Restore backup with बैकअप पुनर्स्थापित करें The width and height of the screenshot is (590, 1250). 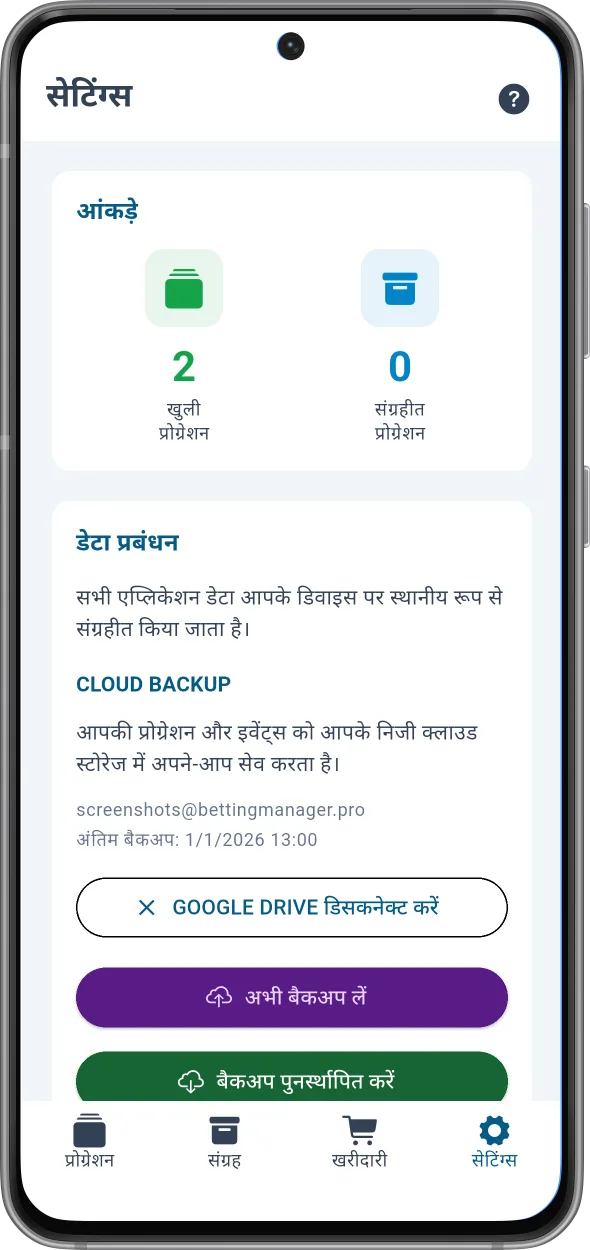pos(292,1077)
